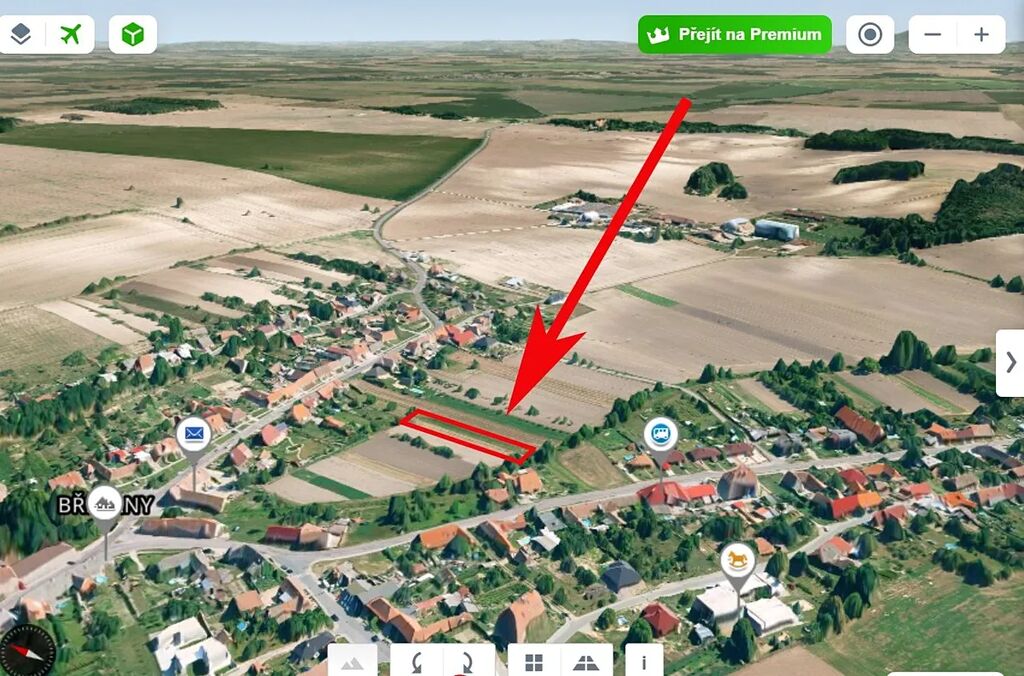Tap the airplane aerial view icon
1024x676 pixels.
tap(70, 35)
